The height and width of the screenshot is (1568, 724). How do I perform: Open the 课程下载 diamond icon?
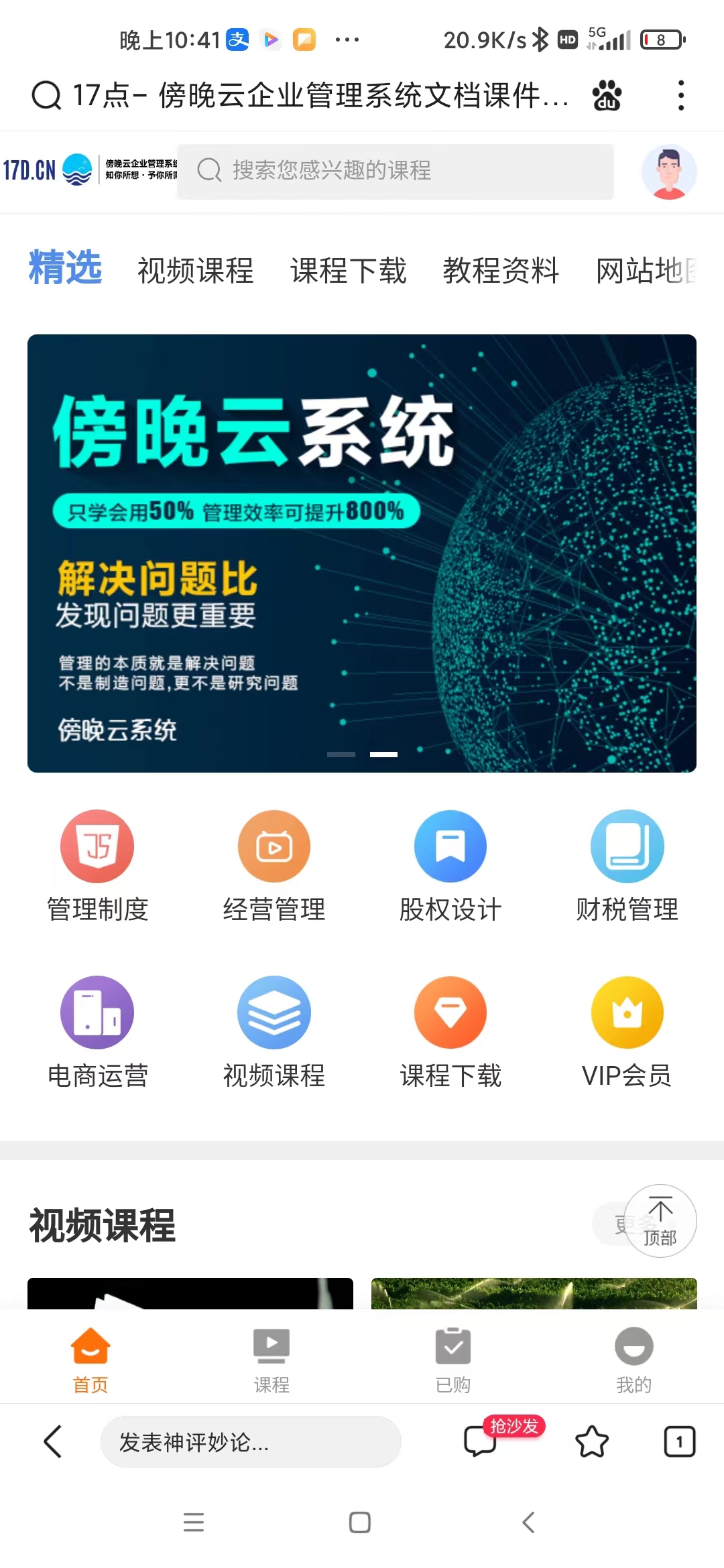[450, 1012]
